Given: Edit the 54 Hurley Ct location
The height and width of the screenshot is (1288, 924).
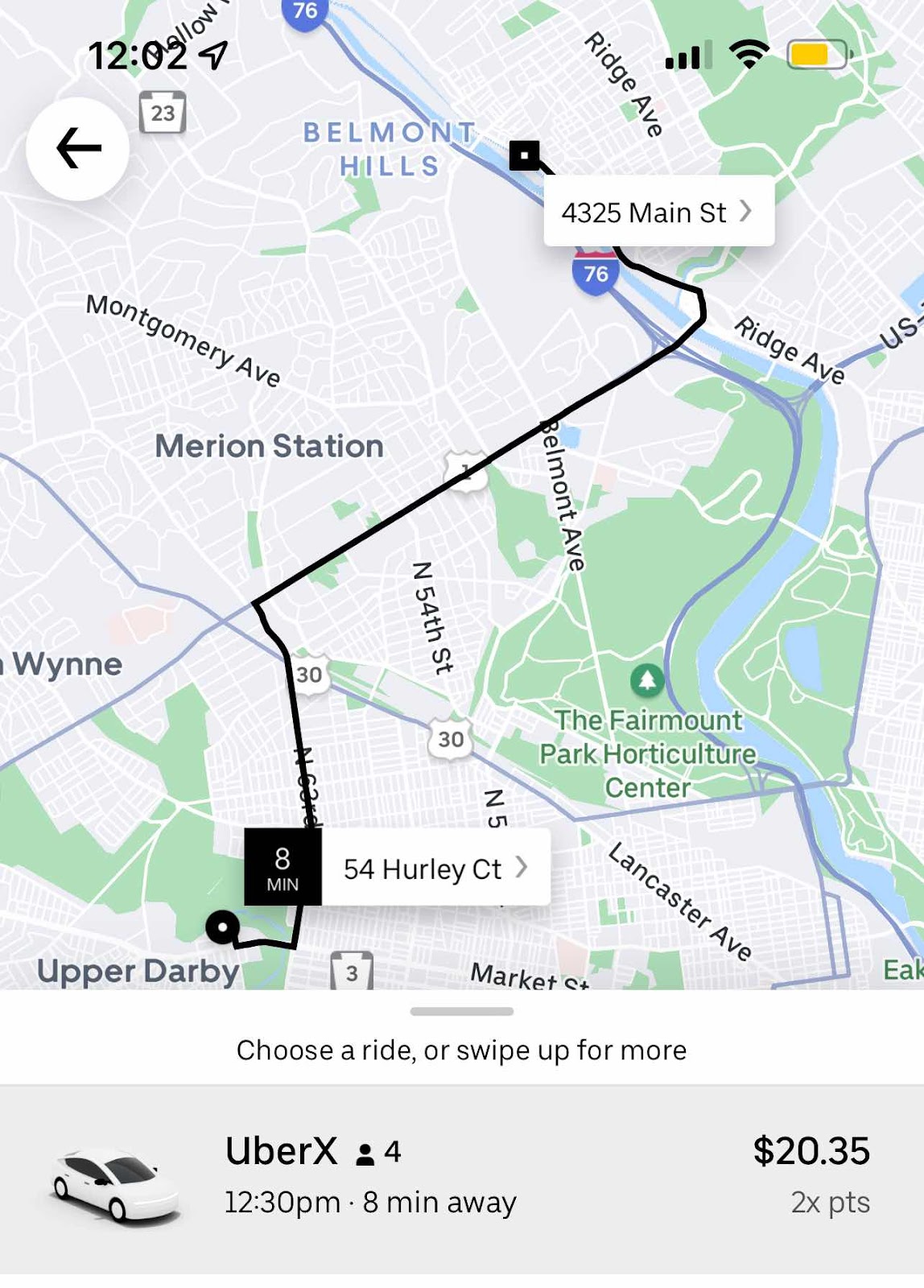Looking at the screenshot, I should point(435,868).
